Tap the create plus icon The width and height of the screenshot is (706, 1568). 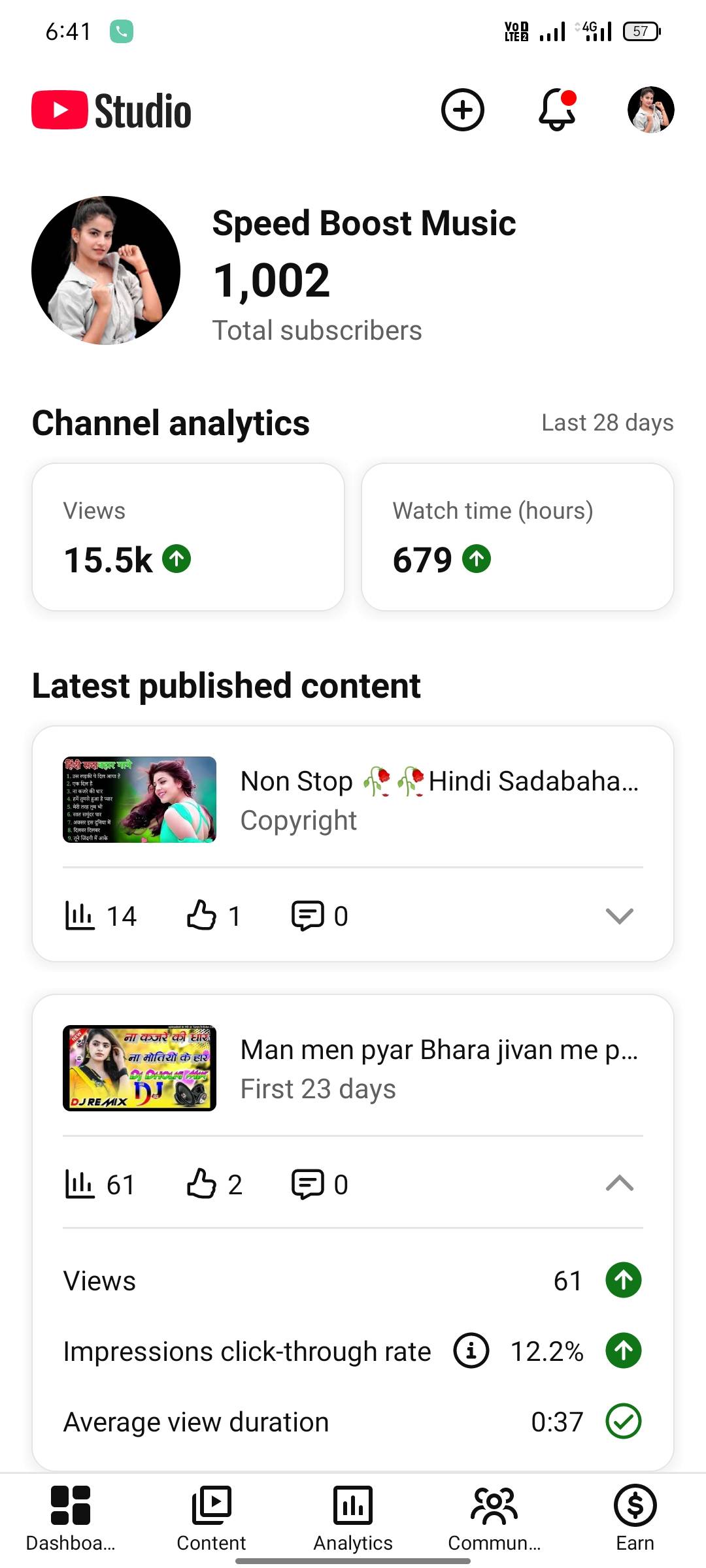(x=462, y=110)
